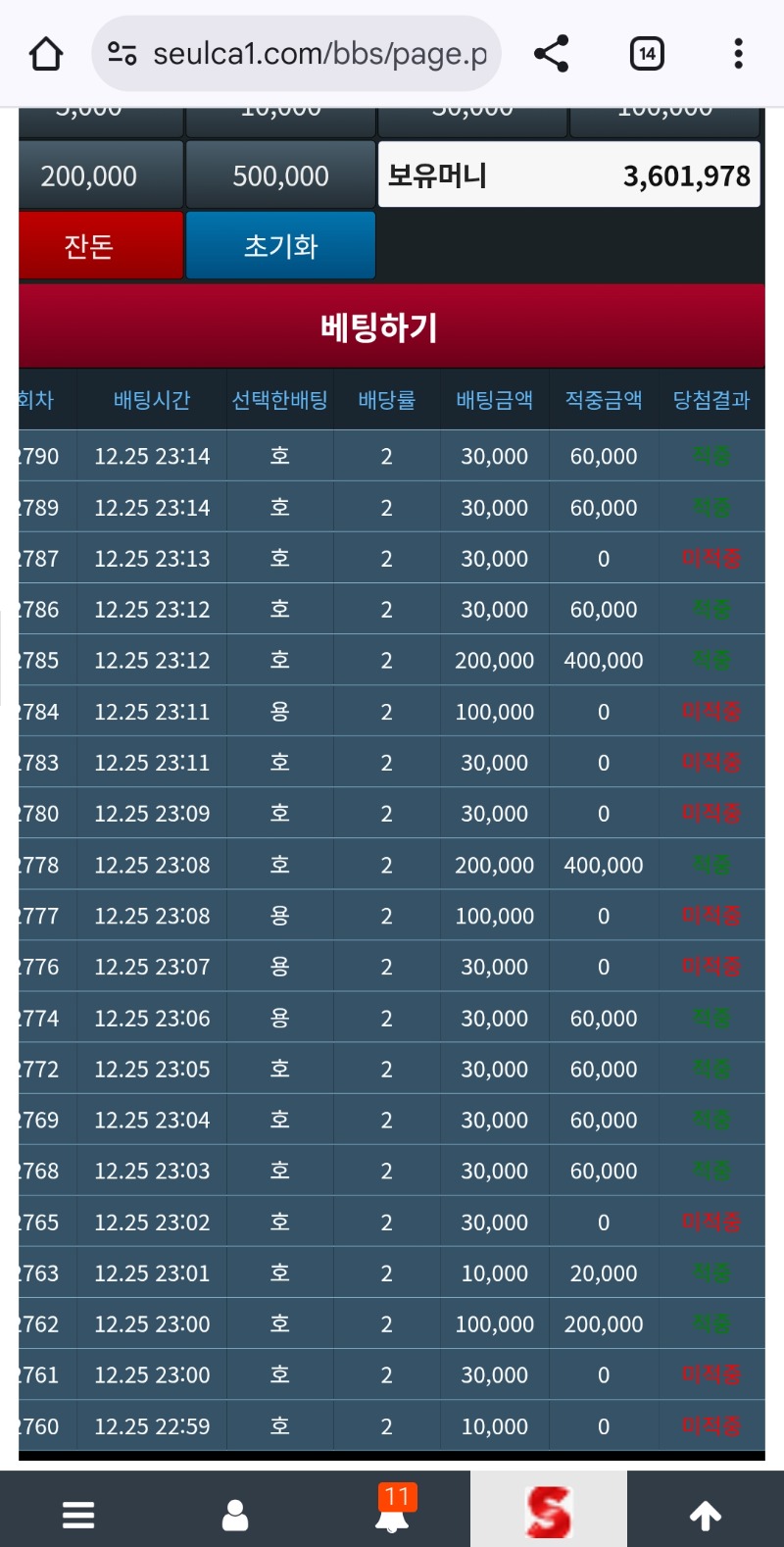
Task: Place the bet with 베팅하기
Action: [x=391, y=326]
